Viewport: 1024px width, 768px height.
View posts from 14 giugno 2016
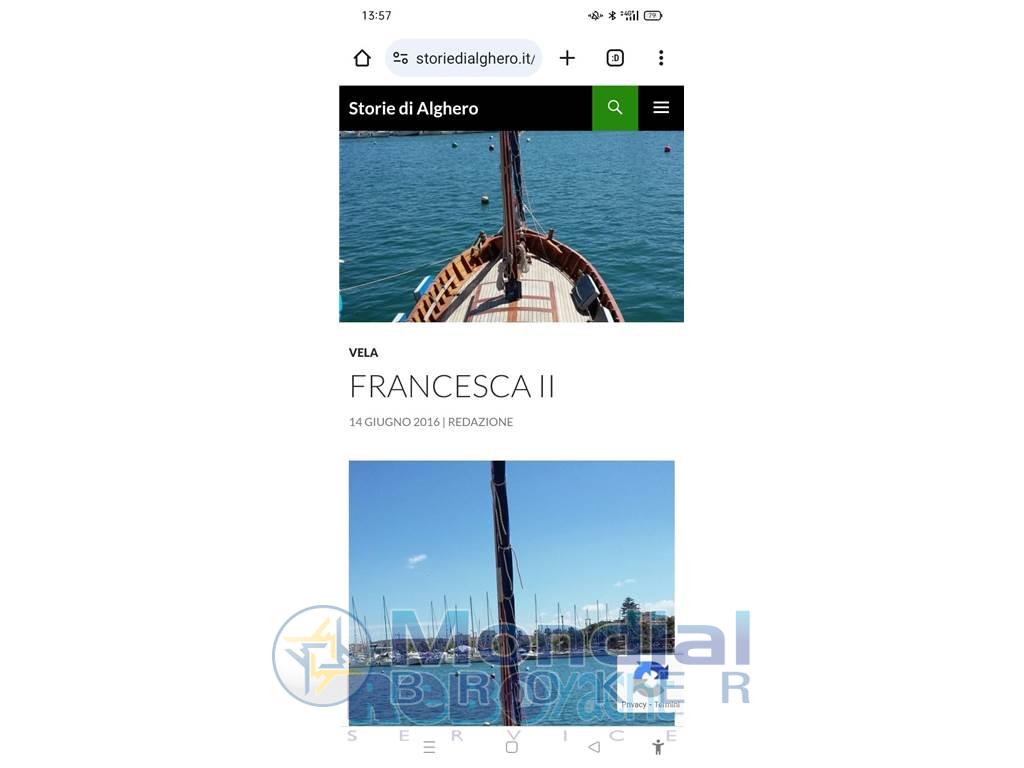pyautogui.click(x=394, y=422)
